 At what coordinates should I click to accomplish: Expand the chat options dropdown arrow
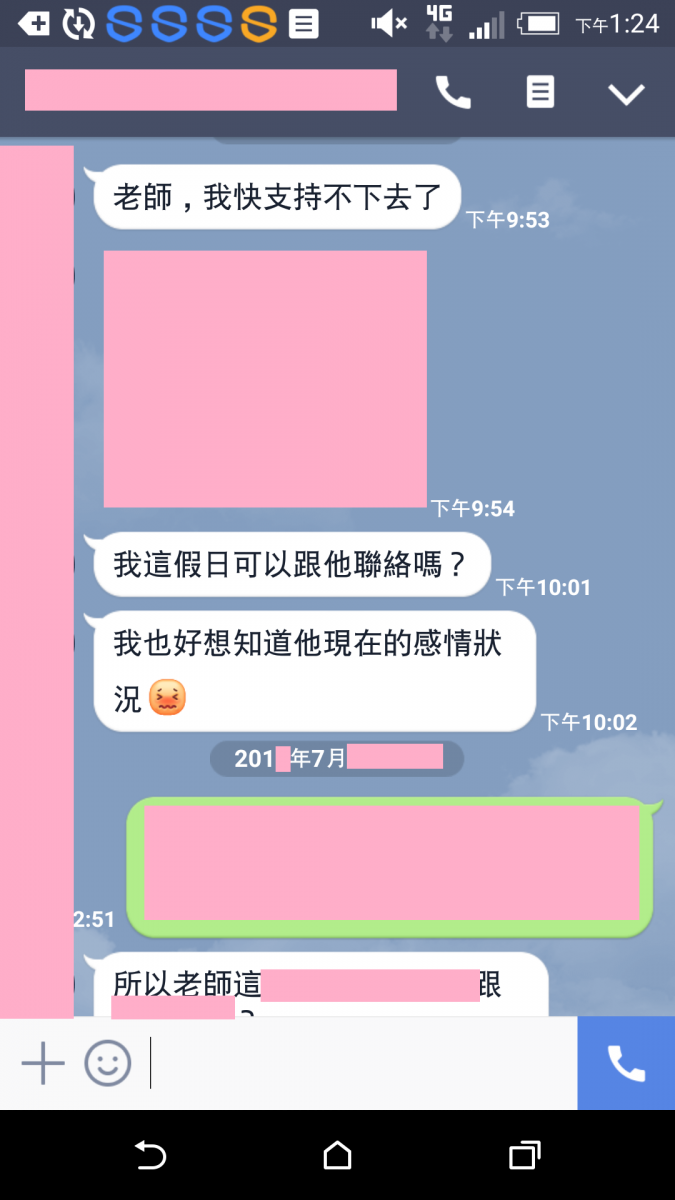(627, 94)
